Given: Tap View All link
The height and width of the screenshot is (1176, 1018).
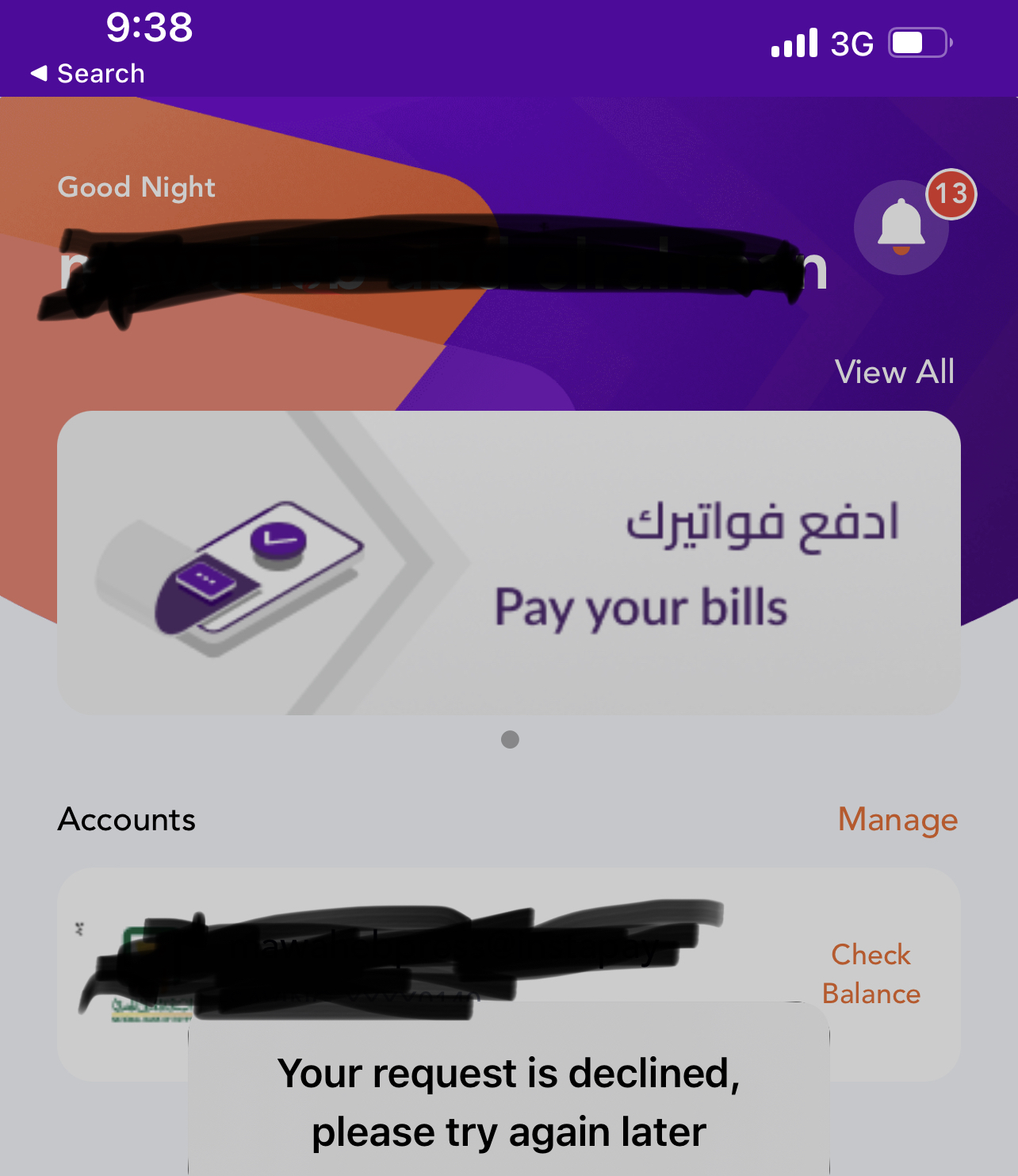Looking at the screenshot, I should pyautogui.click(x=894, y=372).
